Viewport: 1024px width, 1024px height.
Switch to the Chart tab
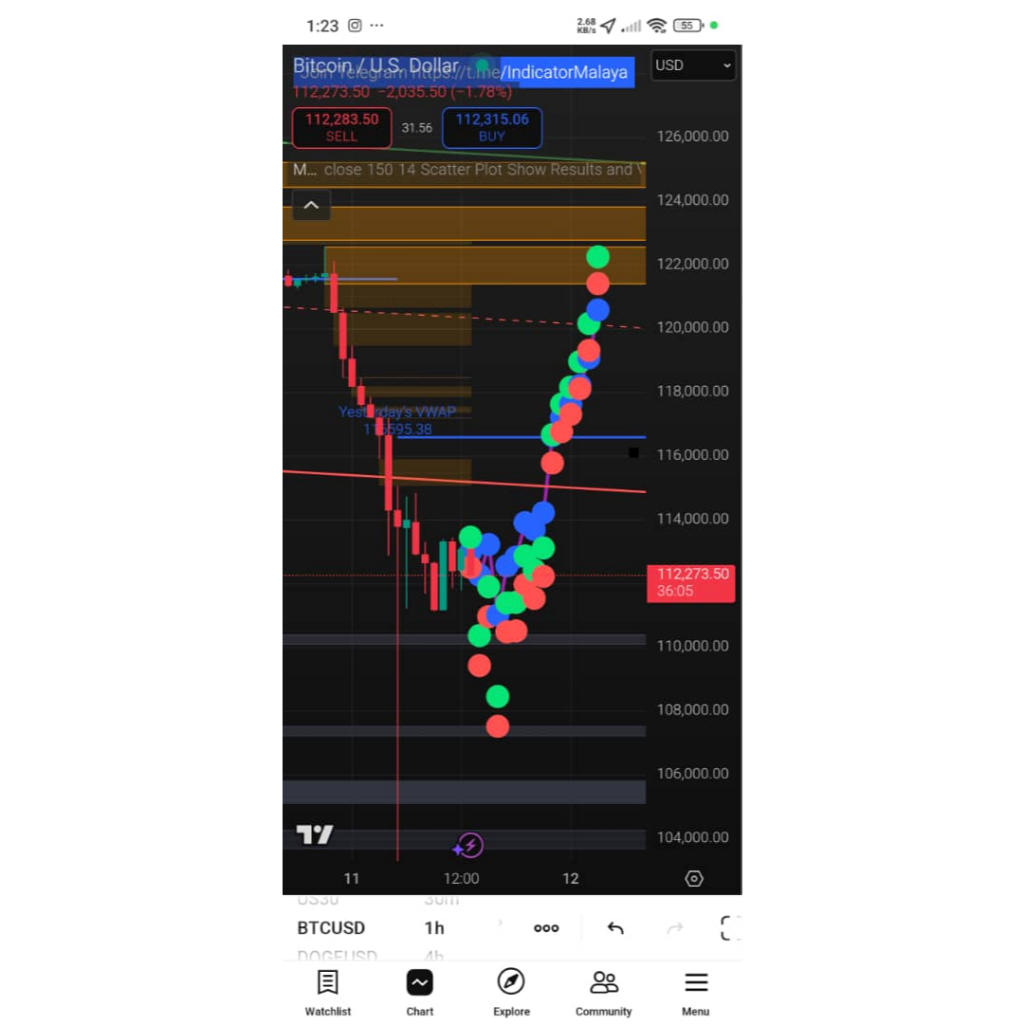pos(420,993)
